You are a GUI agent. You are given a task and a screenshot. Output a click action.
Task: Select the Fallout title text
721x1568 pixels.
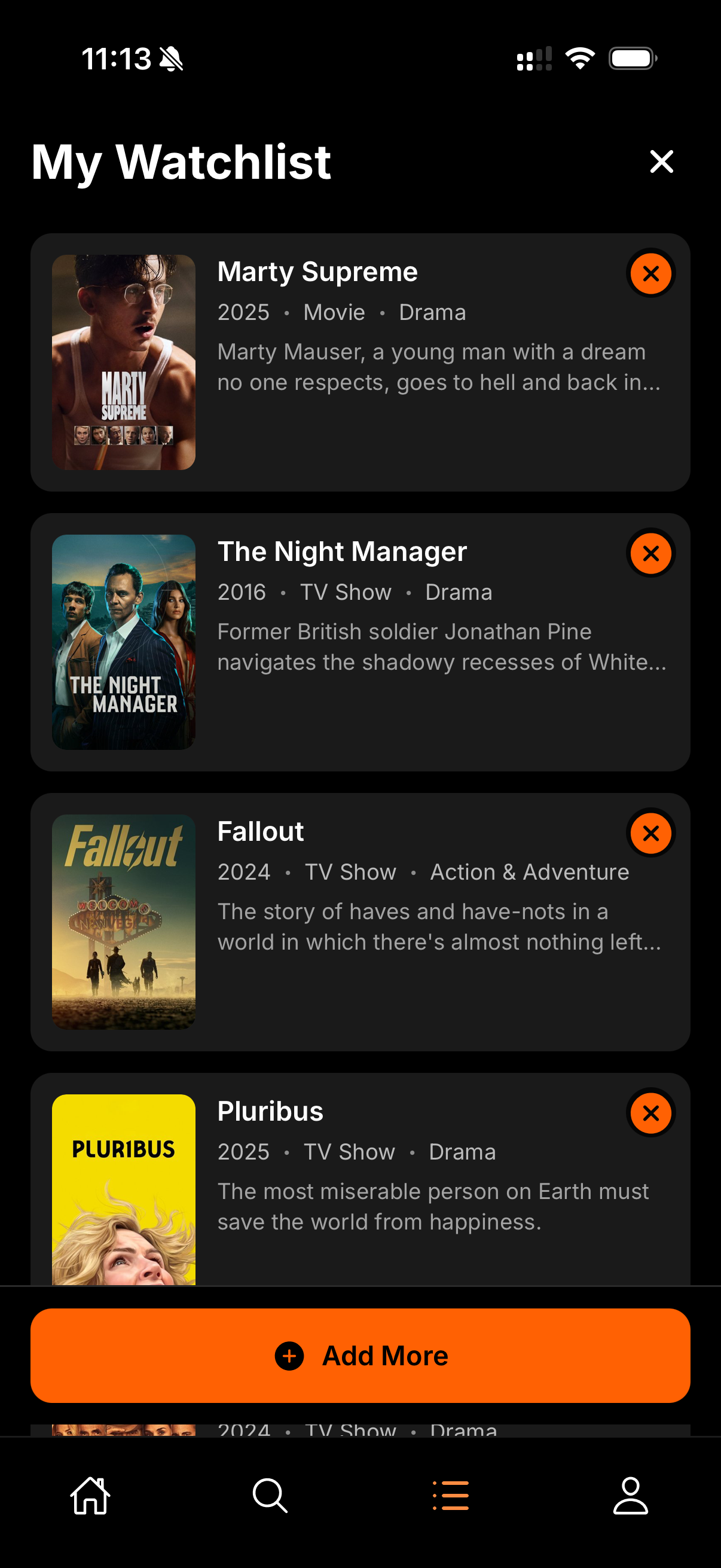click(261, 831)
